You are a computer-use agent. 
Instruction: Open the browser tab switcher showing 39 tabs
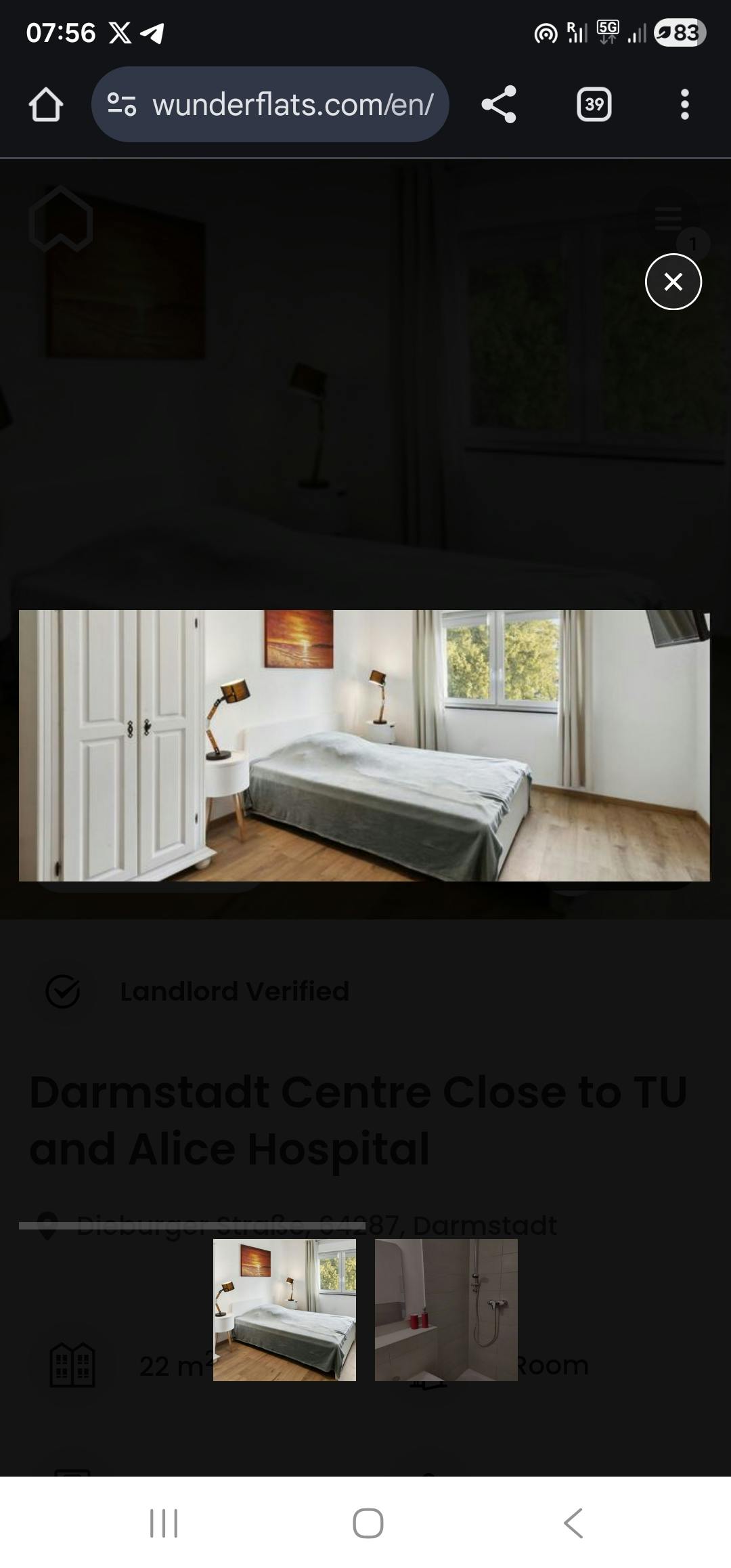[594, 104]
